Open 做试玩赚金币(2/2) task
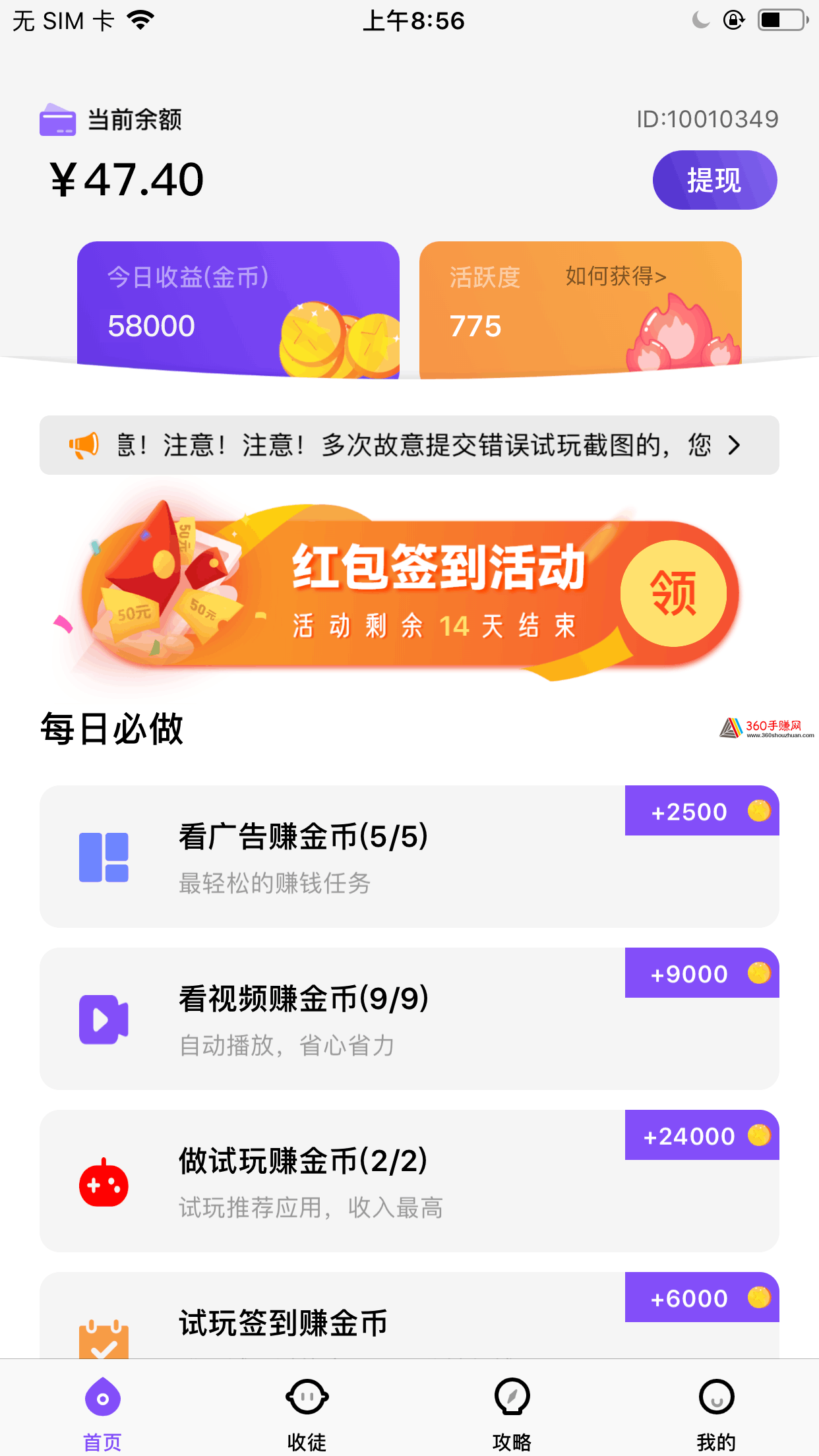This screenshot has width=819, height=1456. (x=409, y=1180)
